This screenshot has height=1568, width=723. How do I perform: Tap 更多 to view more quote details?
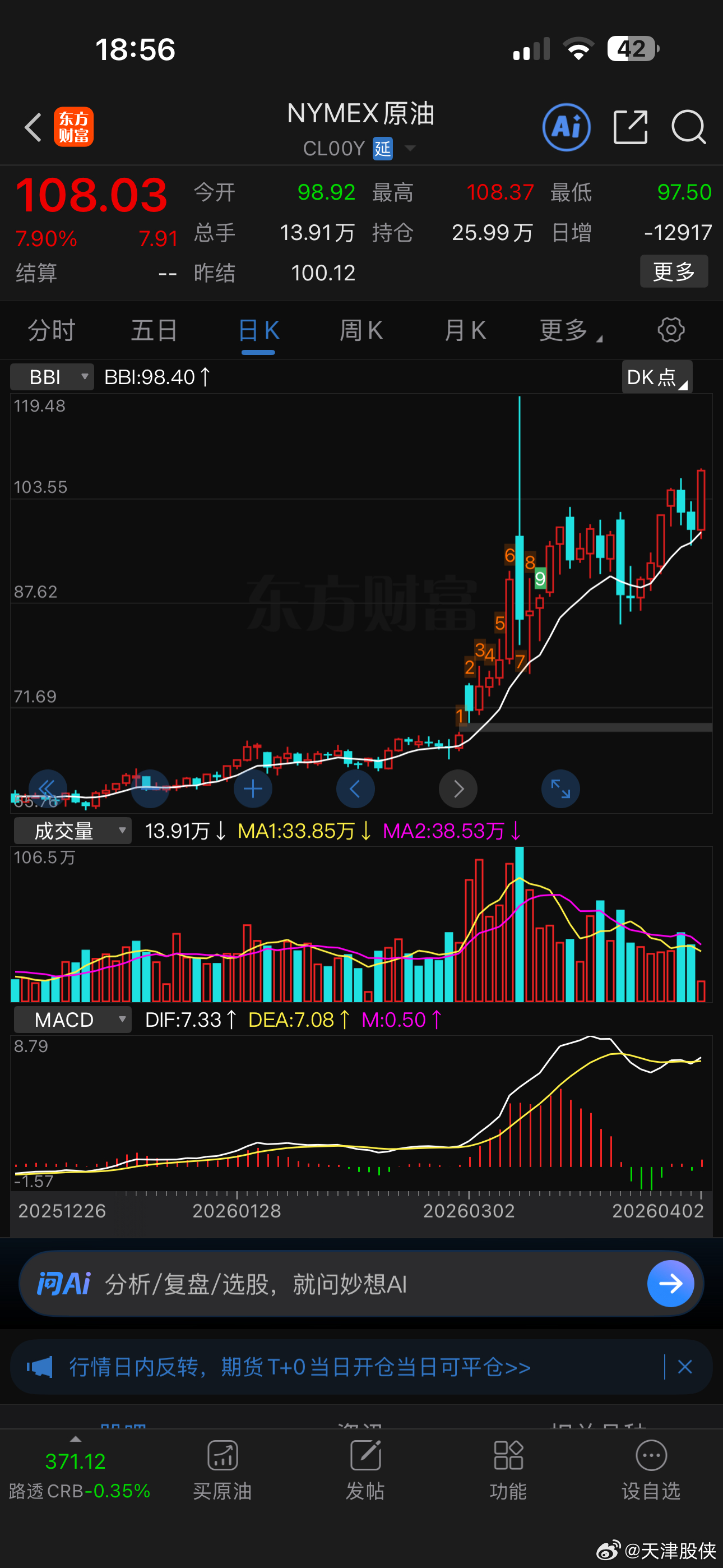tap(674, 271)
